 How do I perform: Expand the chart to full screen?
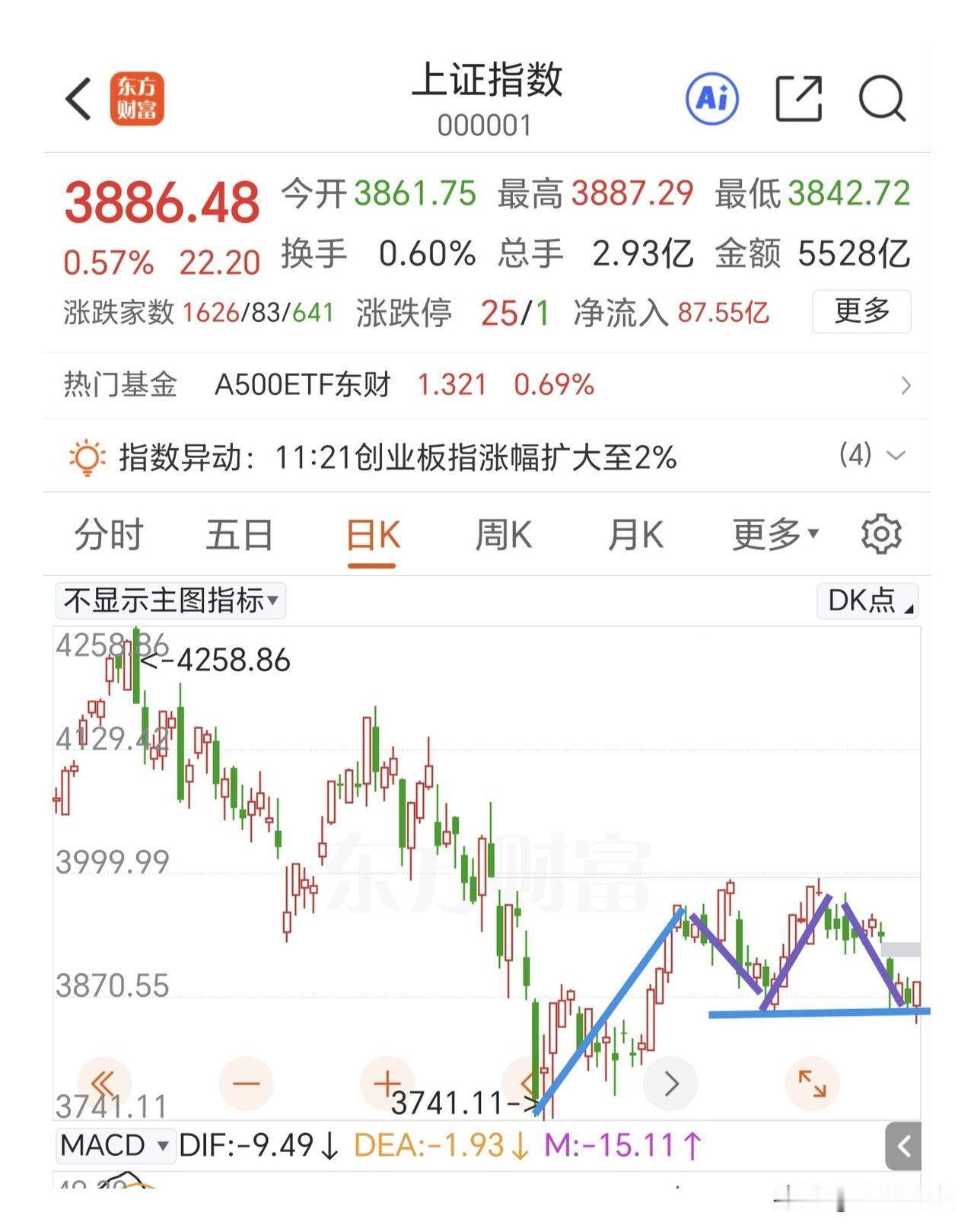(812, 1083)
